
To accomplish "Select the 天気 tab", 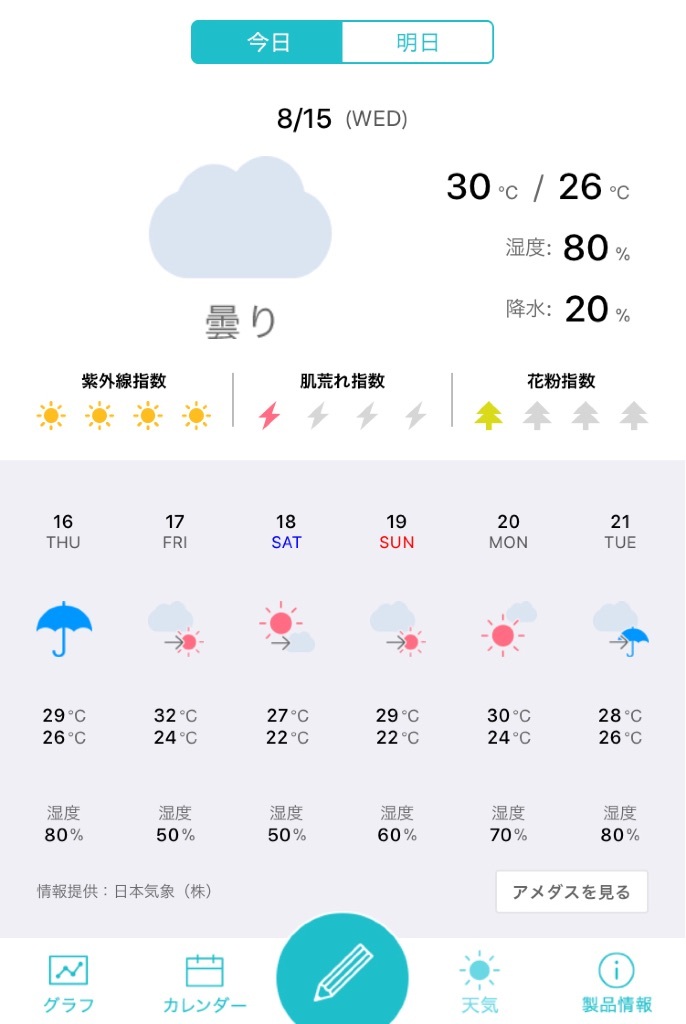I will click(479, 983).
